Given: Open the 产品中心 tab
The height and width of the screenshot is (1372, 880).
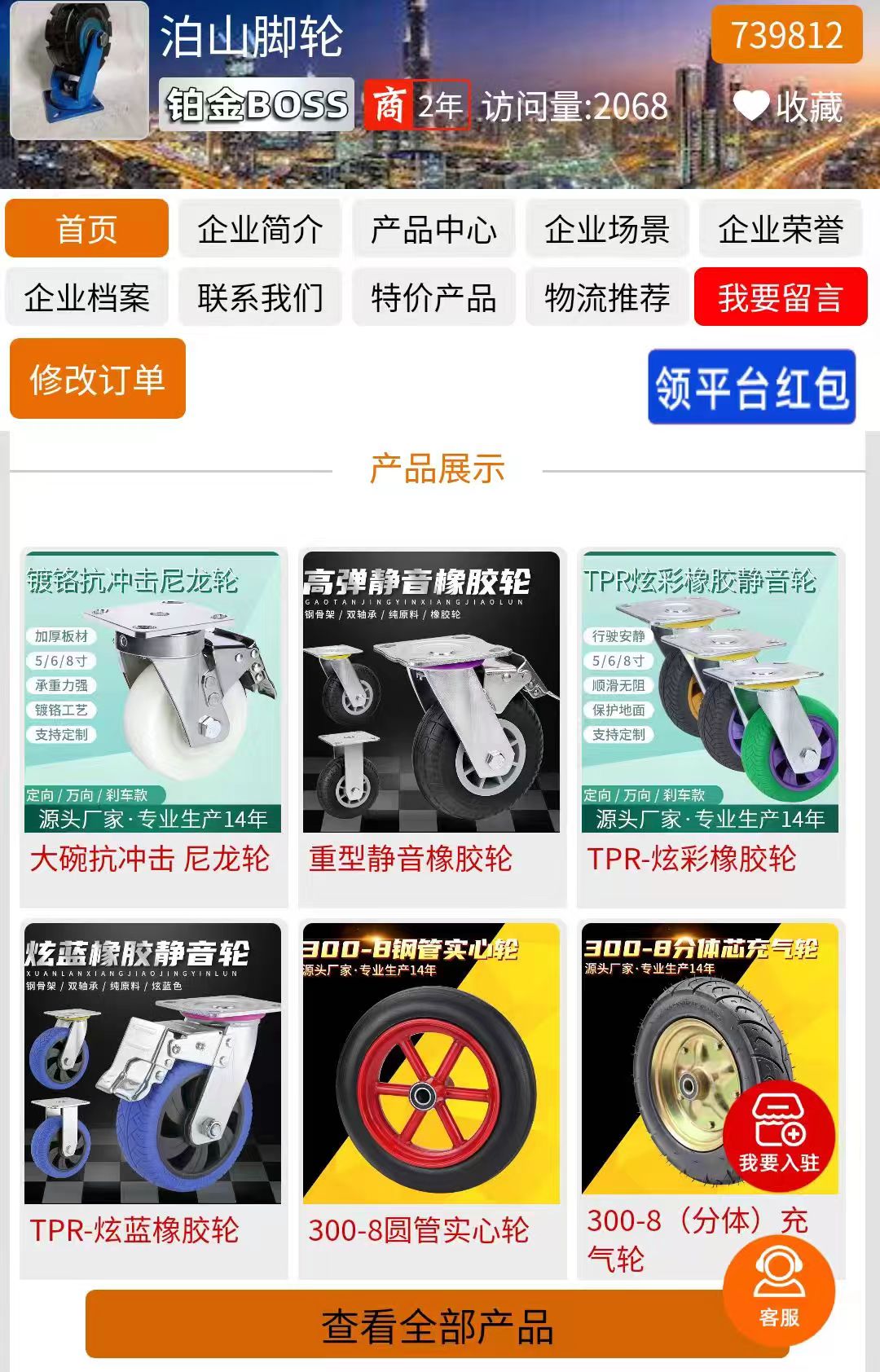Looking at the screenshot, I should (433, 230).
